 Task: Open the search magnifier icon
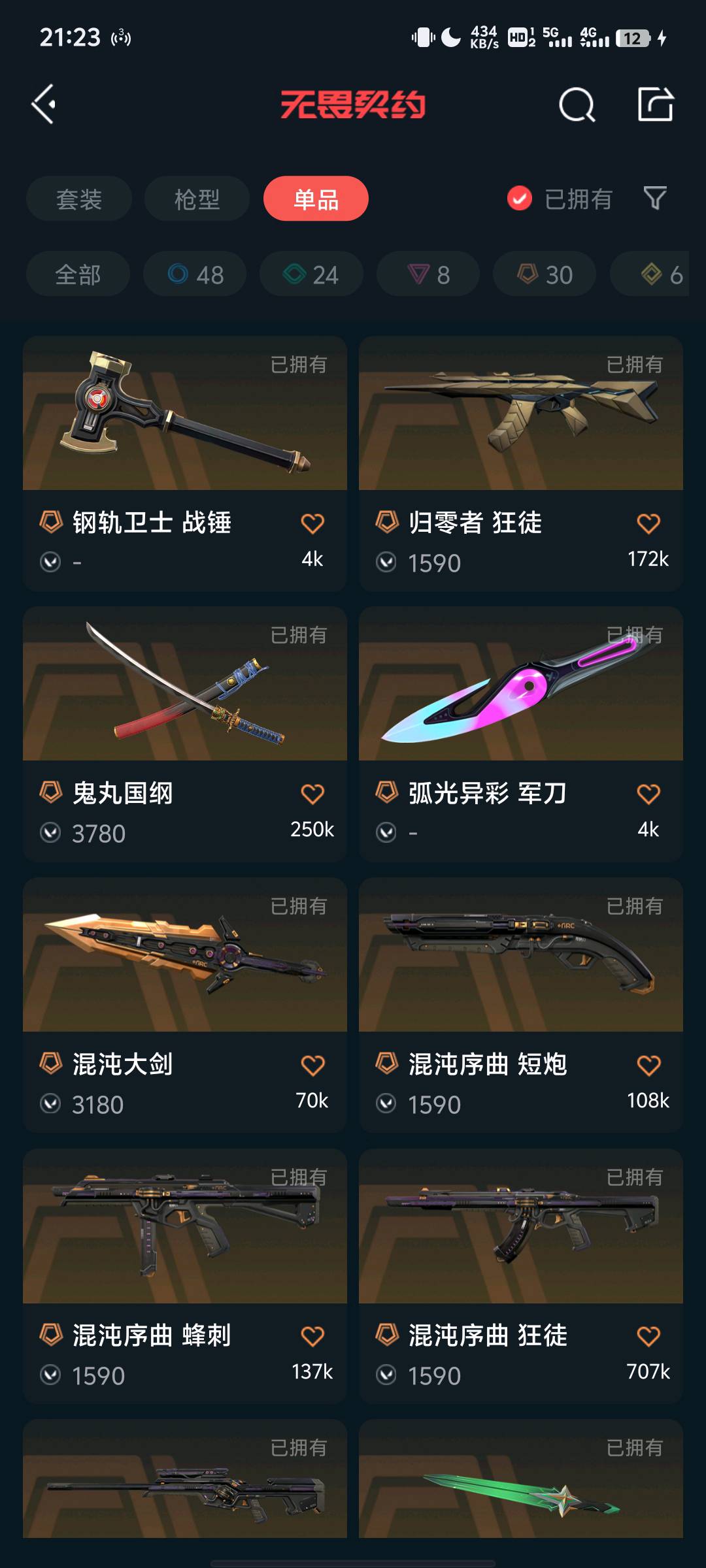577,105
